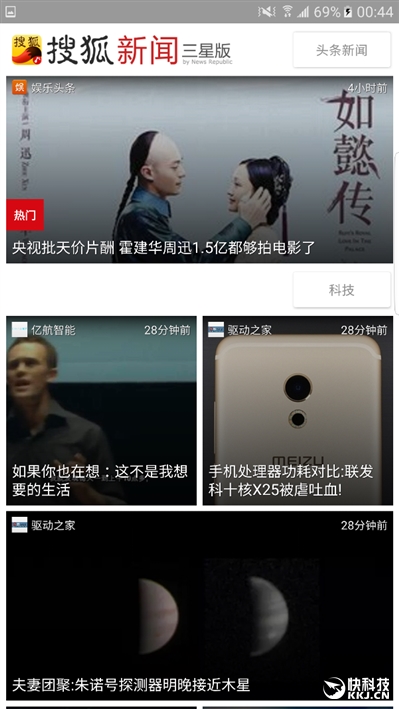Open 朱诺号探测器明晚接近木星 article
The image size is (399, 709).
point(200,606)
